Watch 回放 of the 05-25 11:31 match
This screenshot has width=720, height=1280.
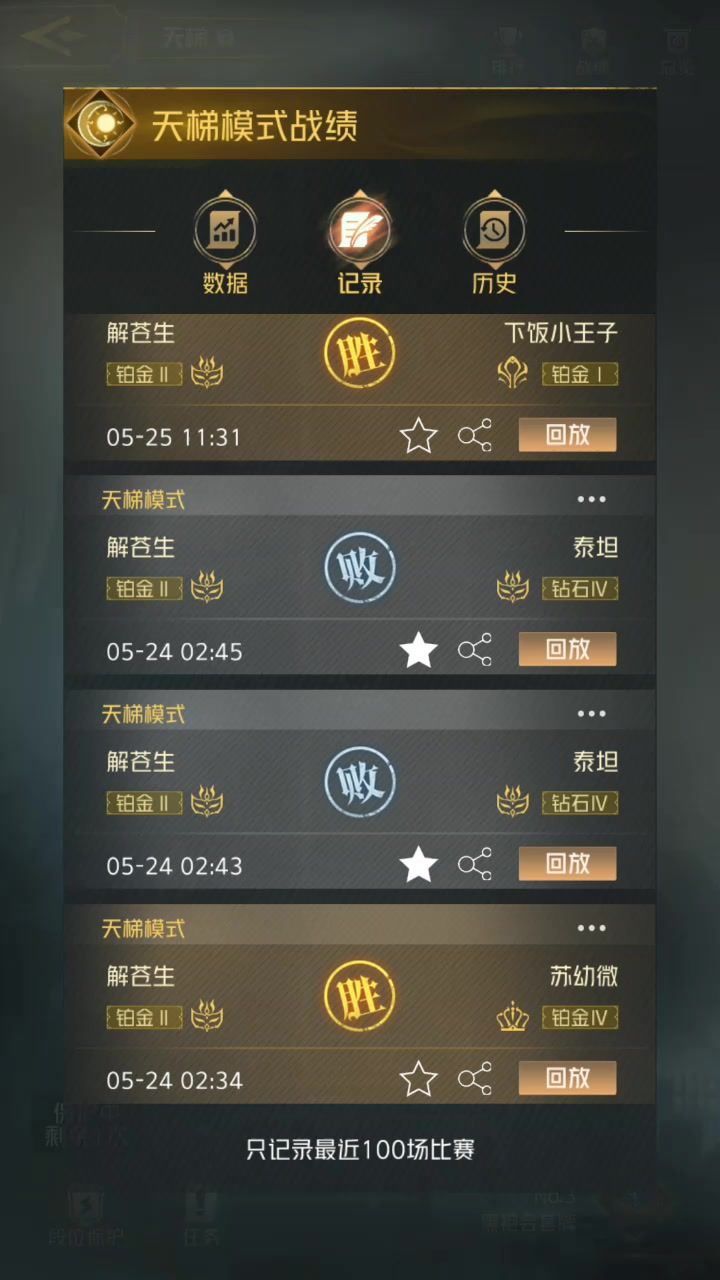click(x=567, y=435)
